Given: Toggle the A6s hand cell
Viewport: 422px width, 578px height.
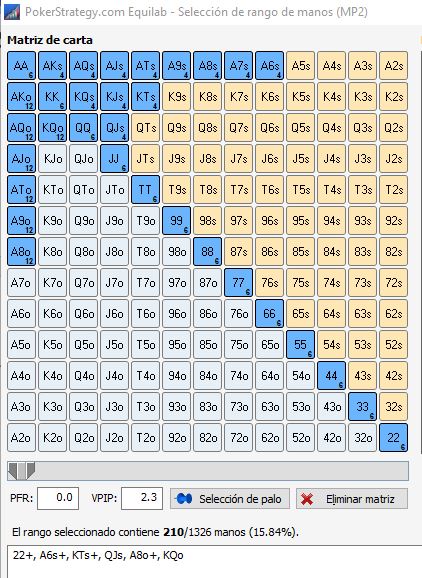Looking at the screenshot, I should 269,66.
